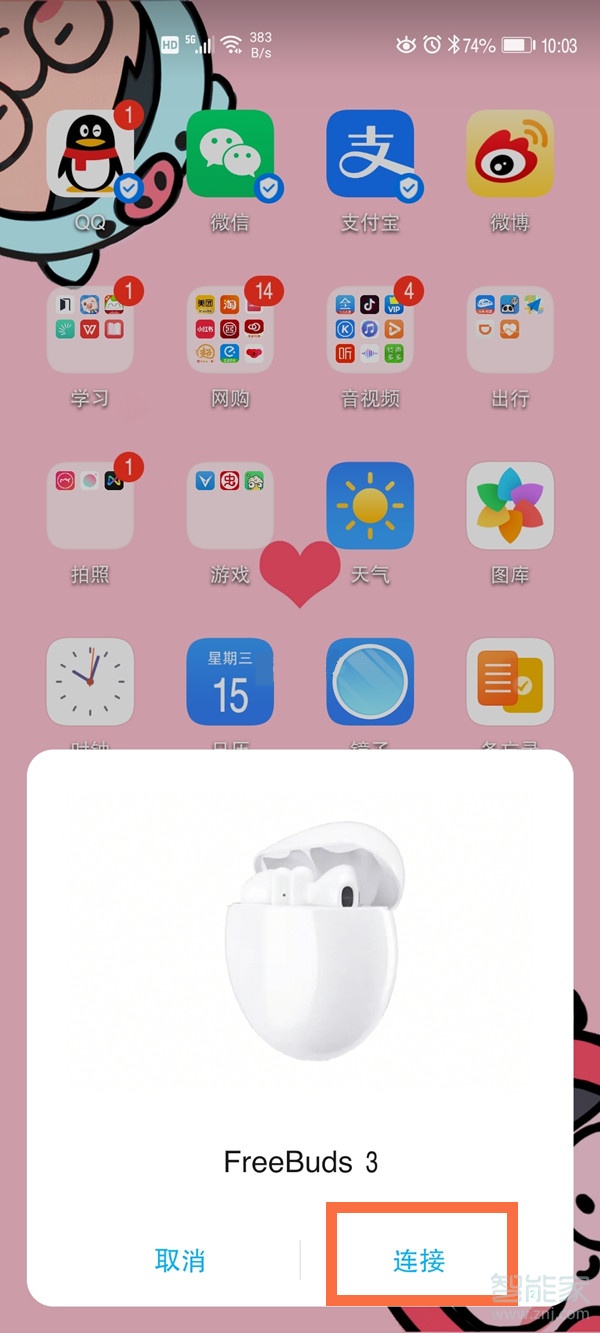Open the memo notes app
The image size is (600, 1333).
pos(510,682)
